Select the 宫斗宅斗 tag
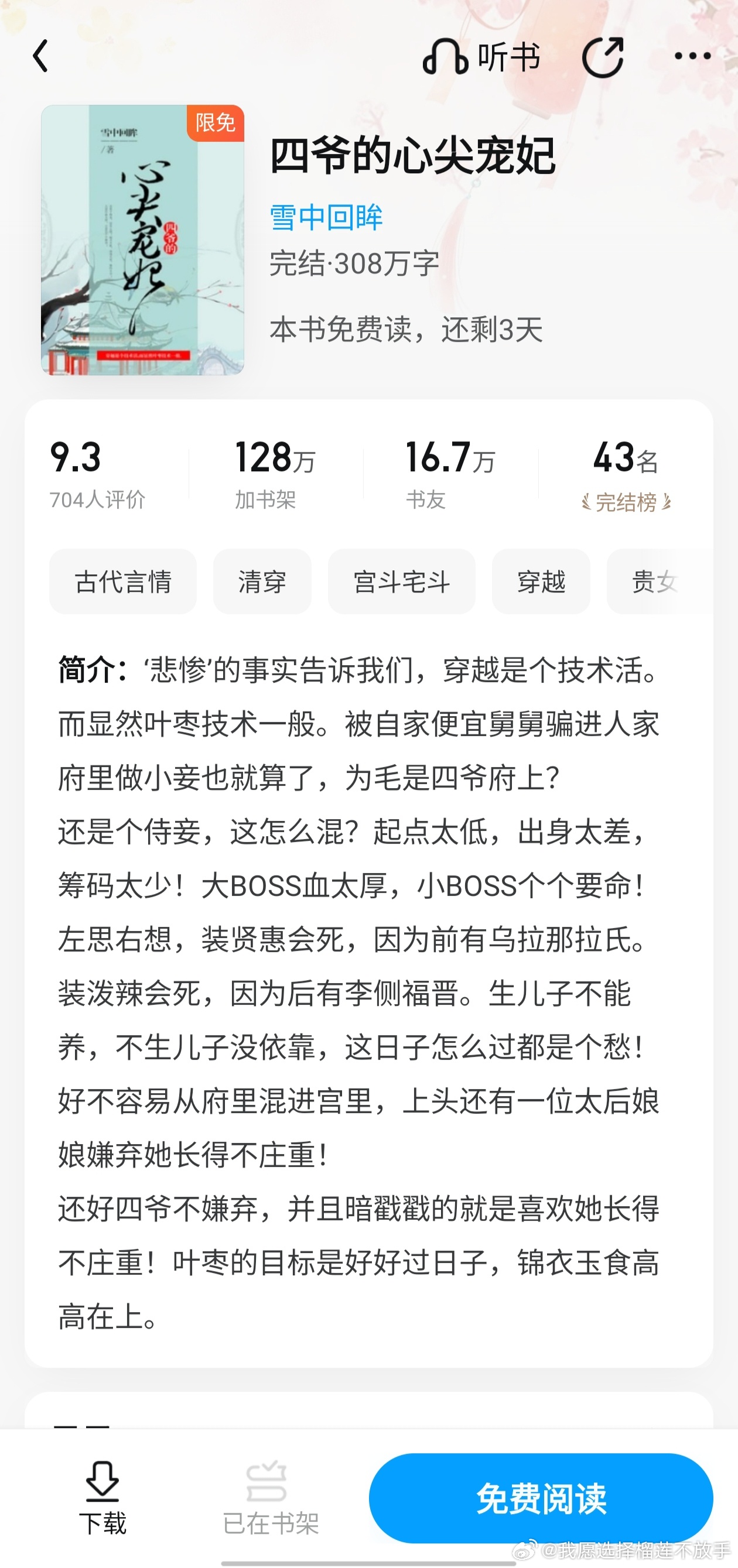This screenshot has height=1568, width=738. (x=402, y=581)
